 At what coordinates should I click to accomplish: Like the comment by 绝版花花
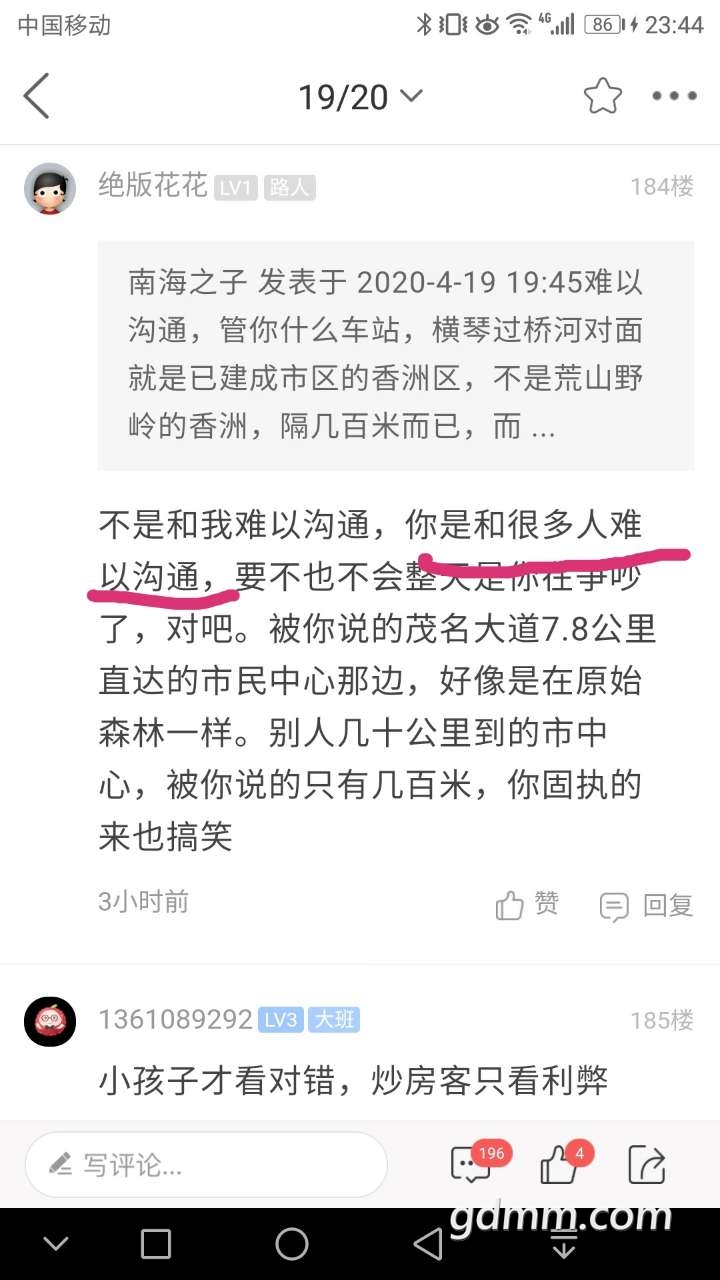[x=527, y=905]
